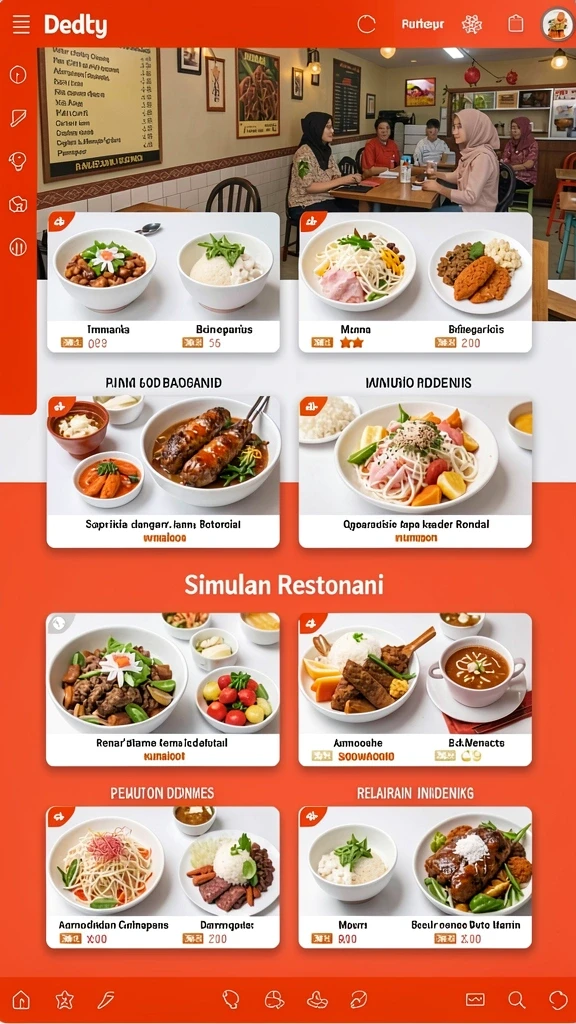The height and width of the screenshot is (1024, 576).
Task: Open the heart icon in the bottom bar
Action: (x=558, y=999)
